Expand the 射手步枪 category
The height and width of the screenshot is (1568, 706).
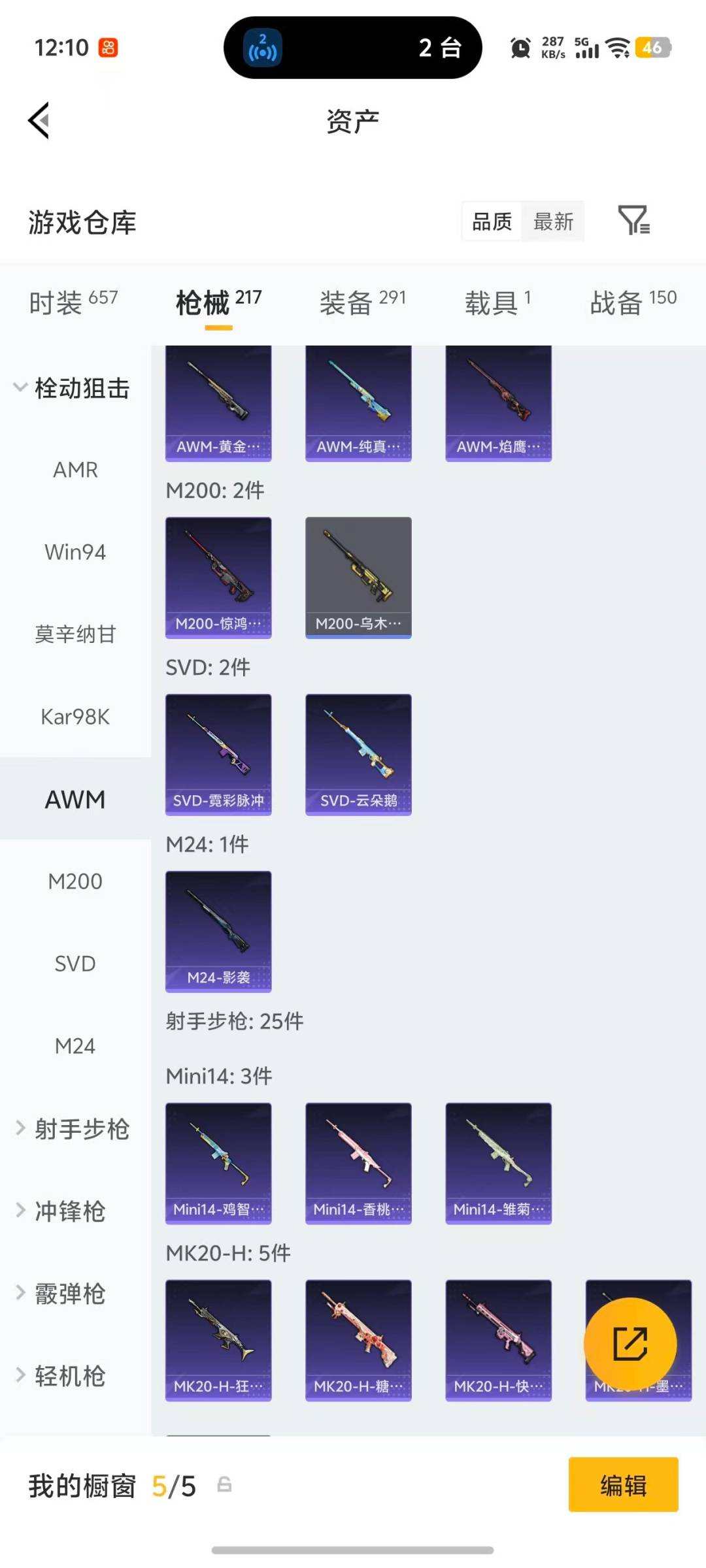point(72,1129)
